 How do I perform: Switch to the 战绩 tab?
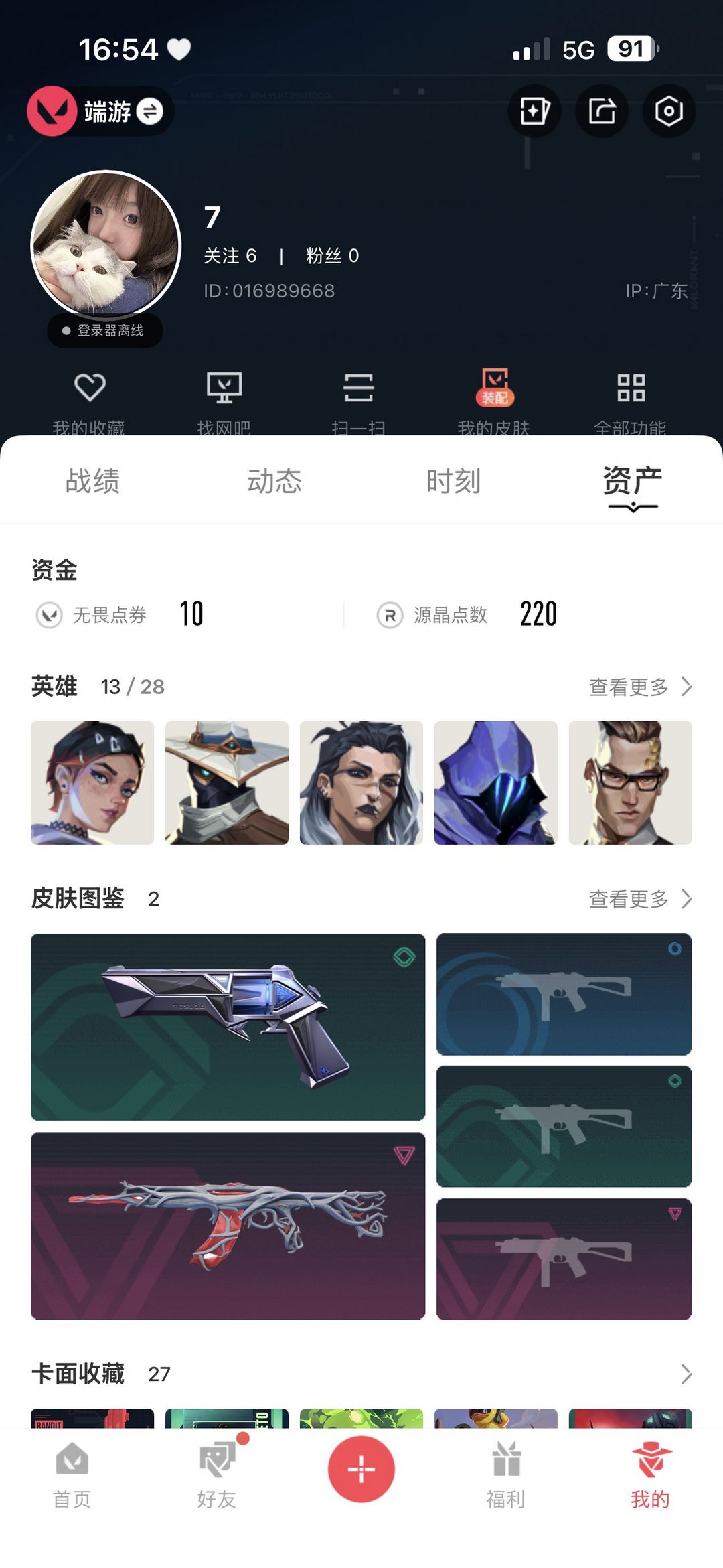click(92, 481)
